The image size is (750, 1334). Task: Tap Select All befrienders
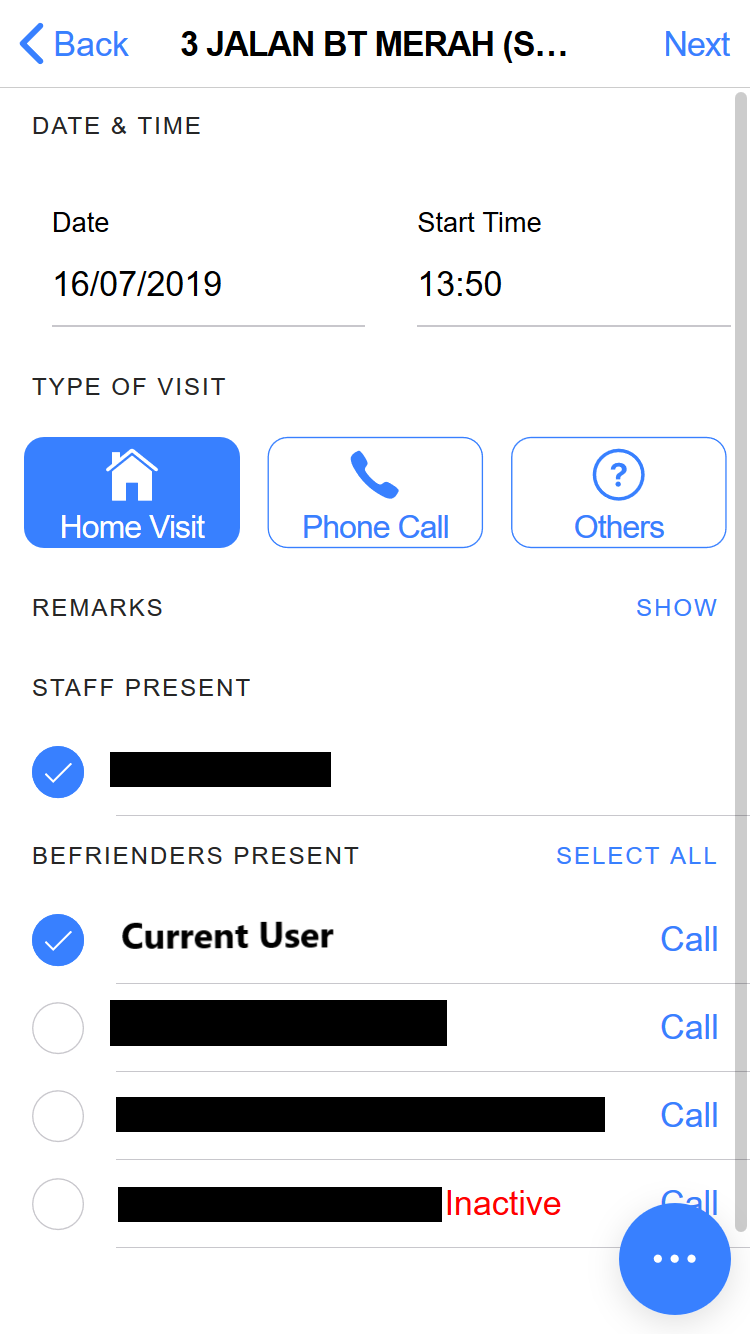pos(637,856)
